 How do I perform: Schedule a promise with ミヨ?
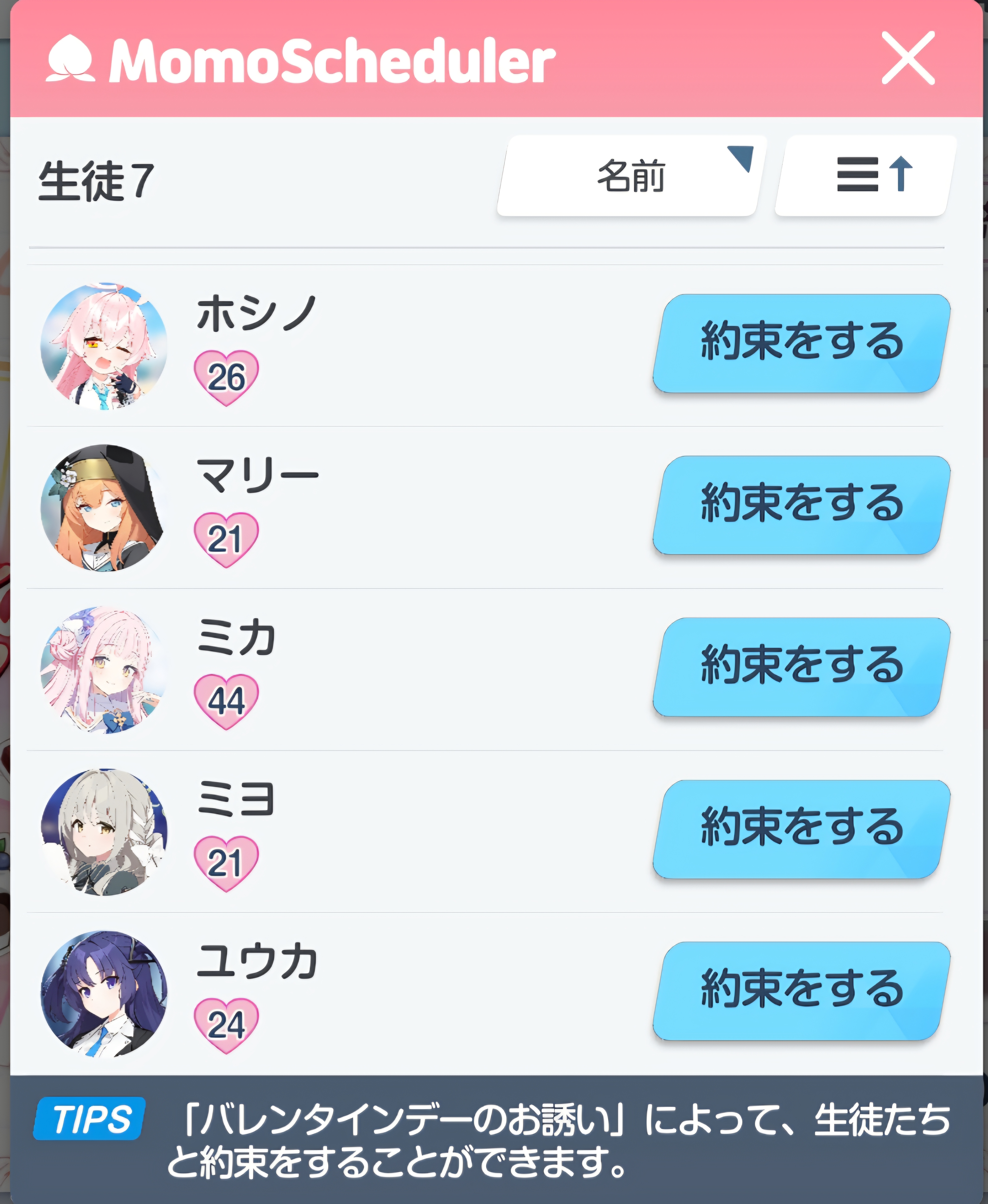(801, 829)
